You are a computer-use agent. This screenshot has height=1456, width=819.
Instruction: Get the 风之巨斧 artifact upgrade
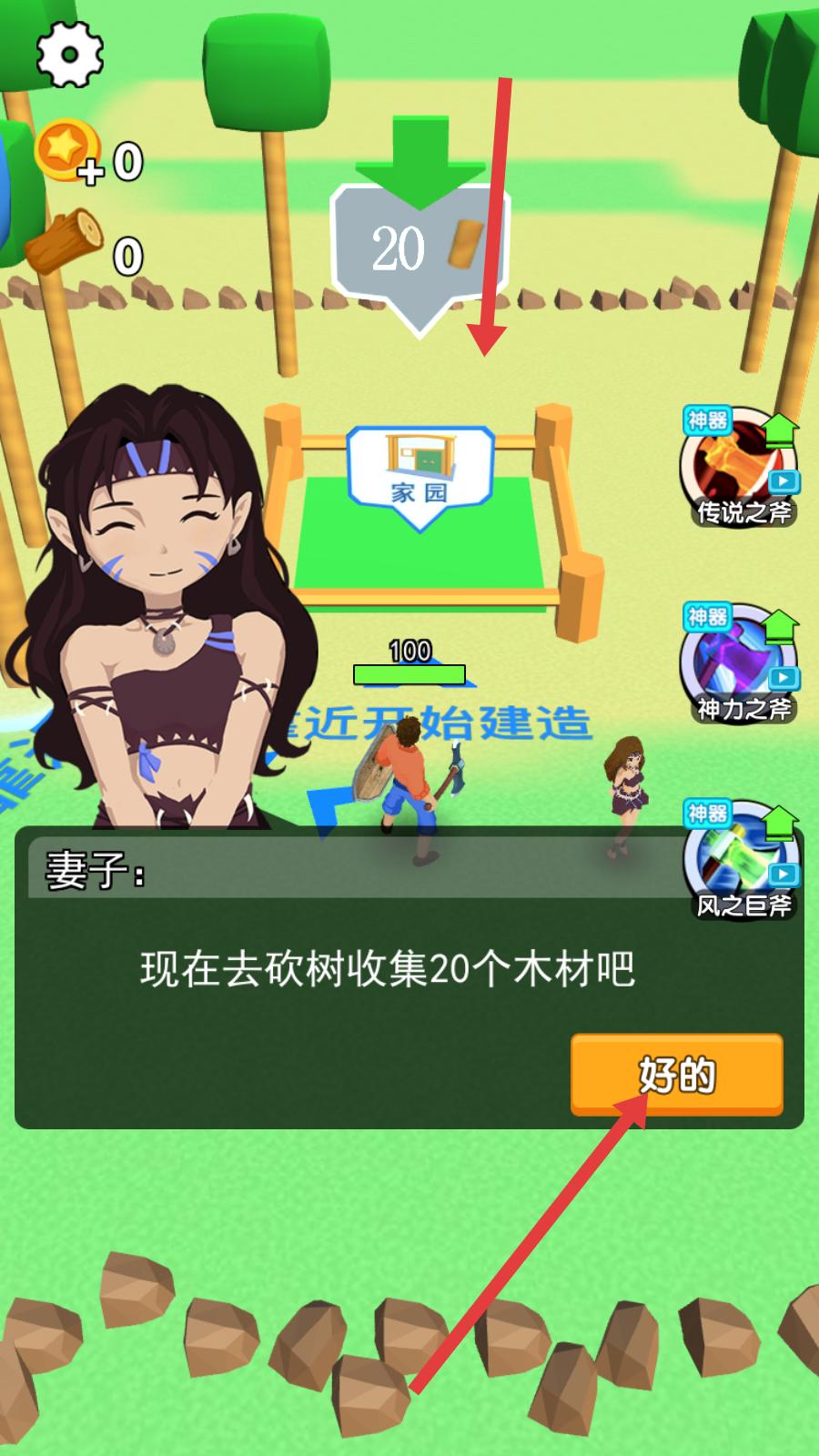pos(742,860)
